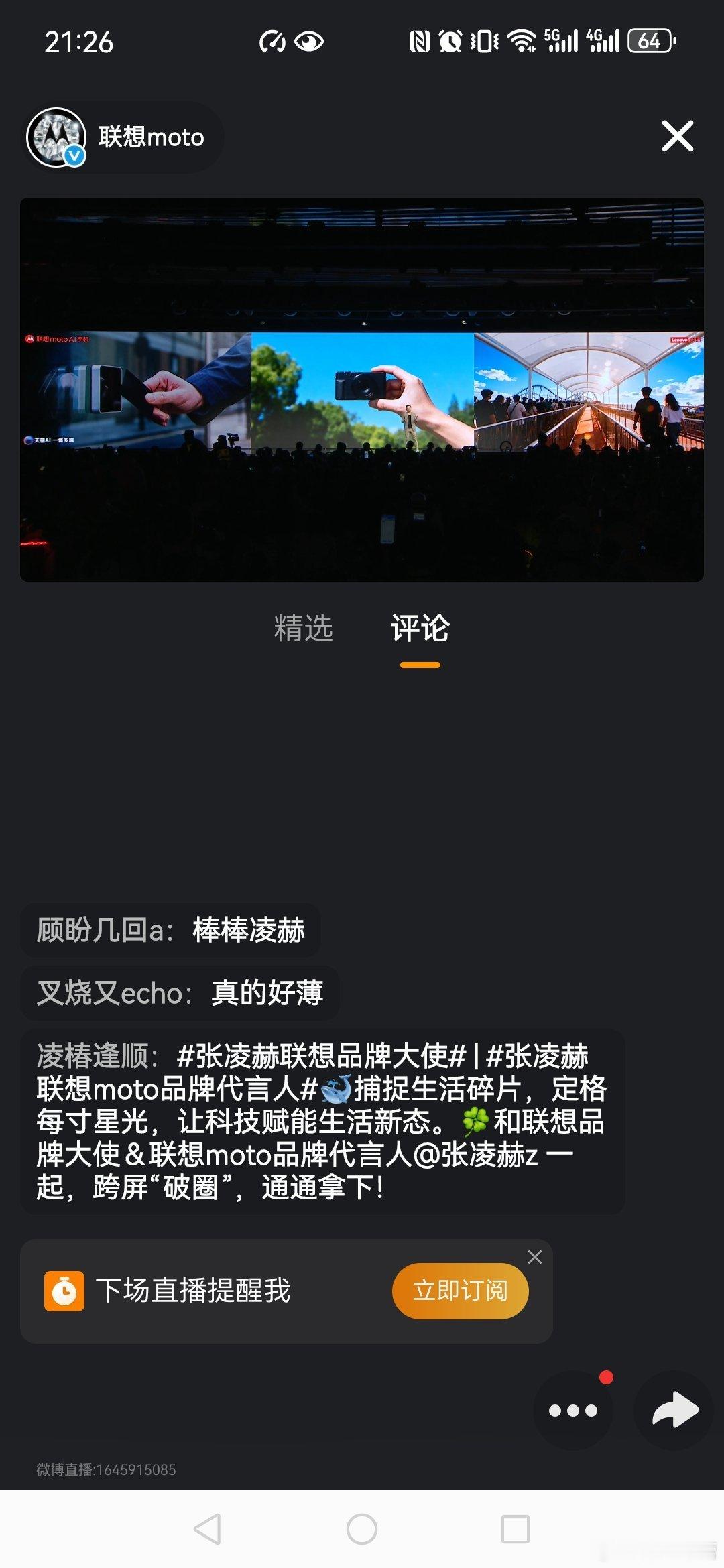Tap the stage video preview image

[362, 389]
